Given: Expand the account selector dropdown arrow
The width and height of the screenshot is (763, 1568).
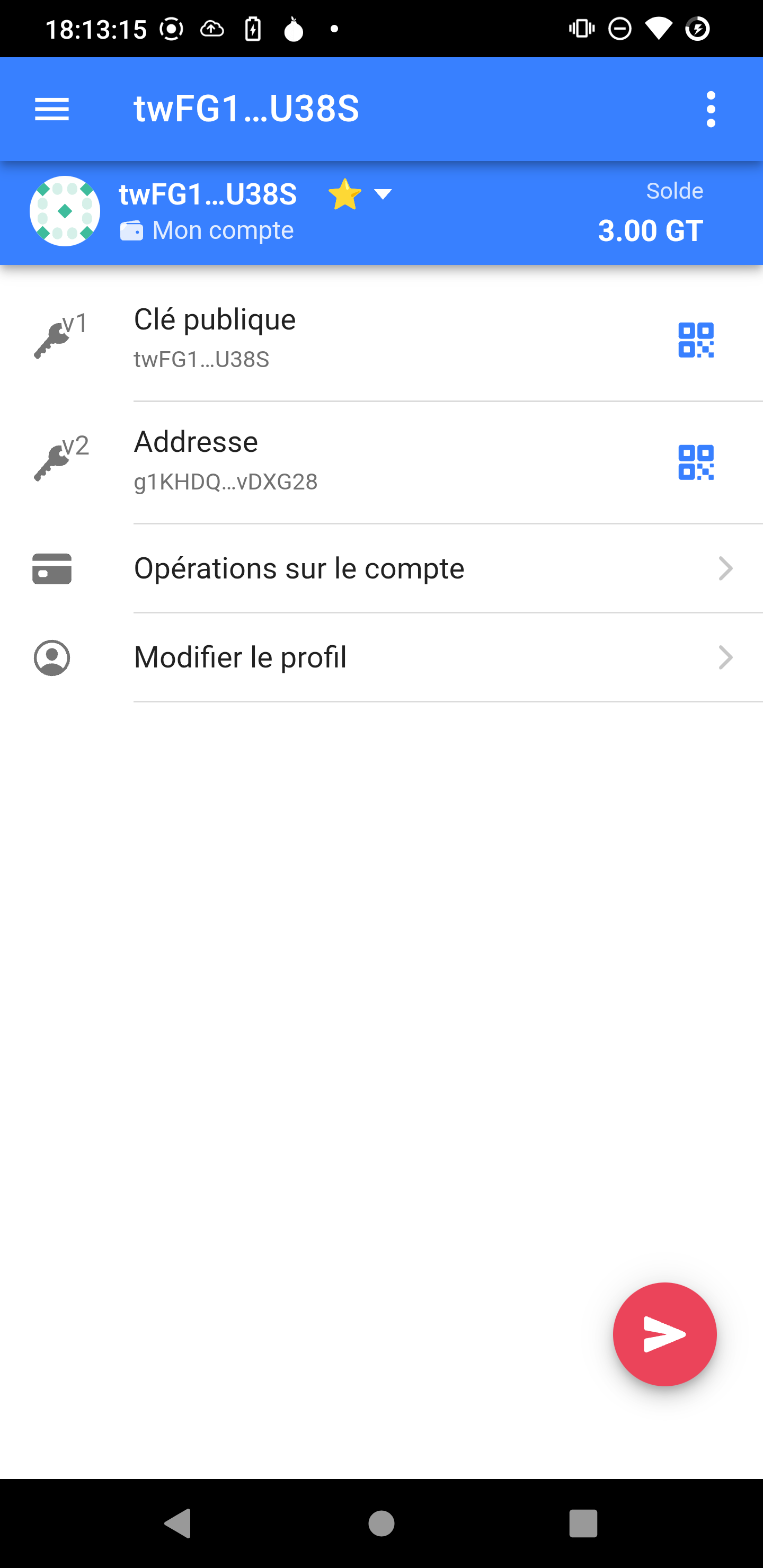Looking at the screenshot, I should tap(383, 194).
